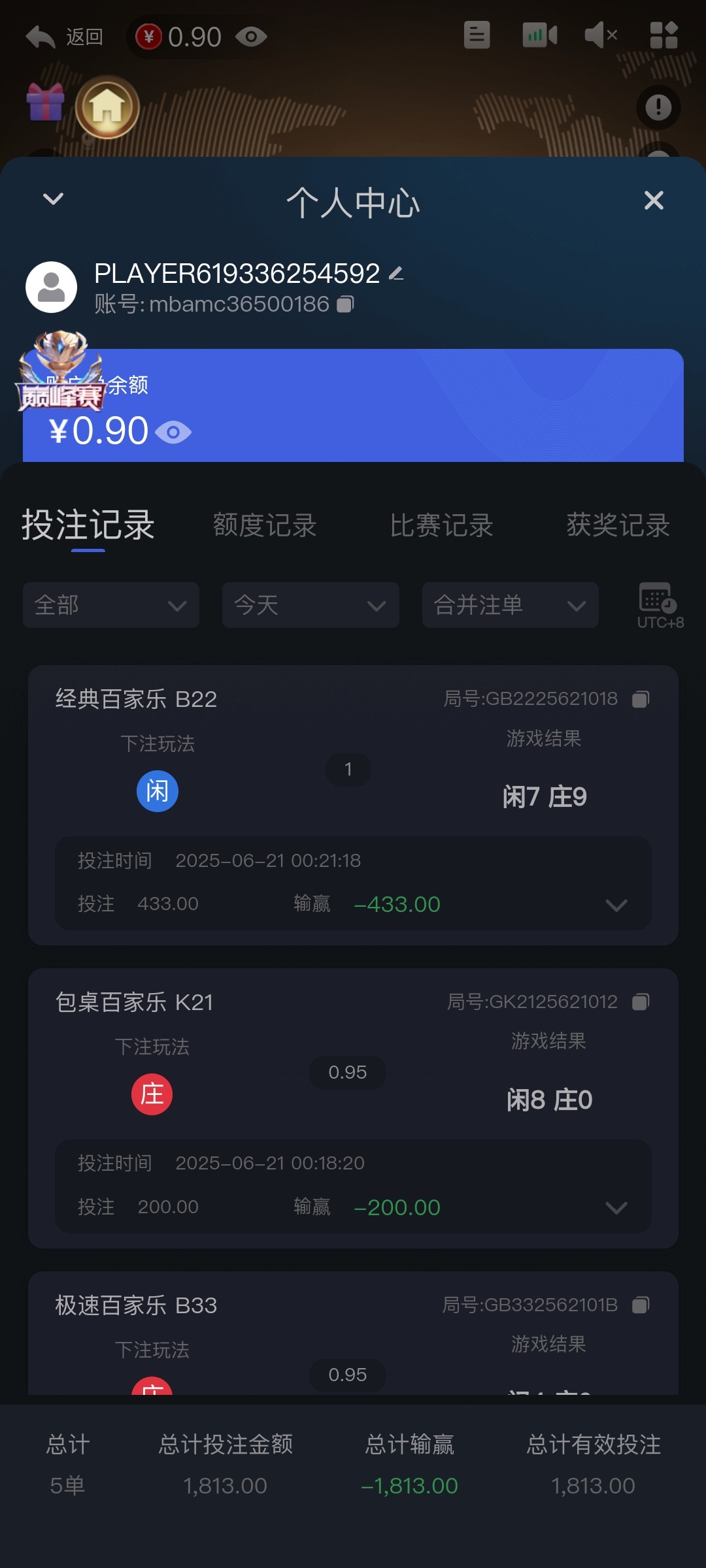Open the grid menu icon
Viewport: 706px width, 1568px height.
pos(664,35)
